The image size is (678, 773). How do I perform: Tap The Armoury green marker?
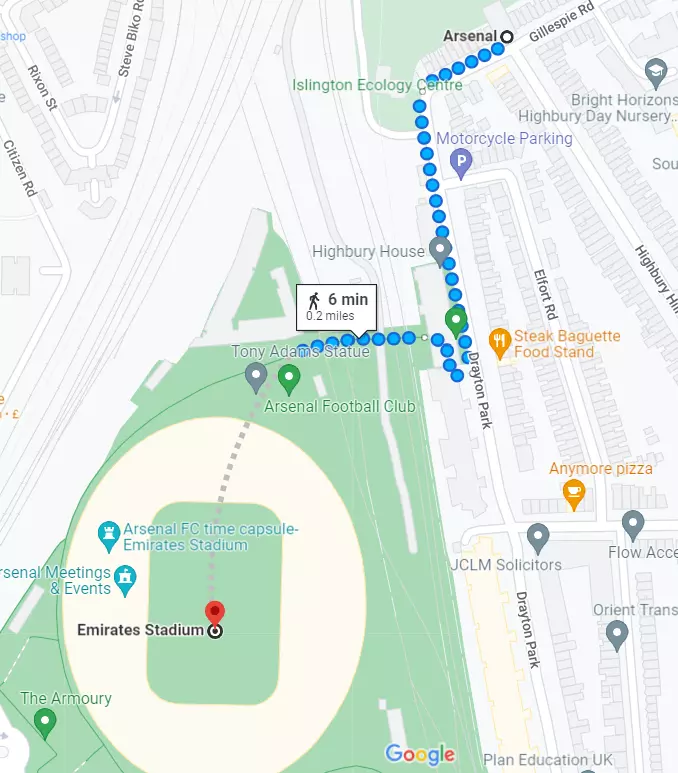(x=44, y=721)
